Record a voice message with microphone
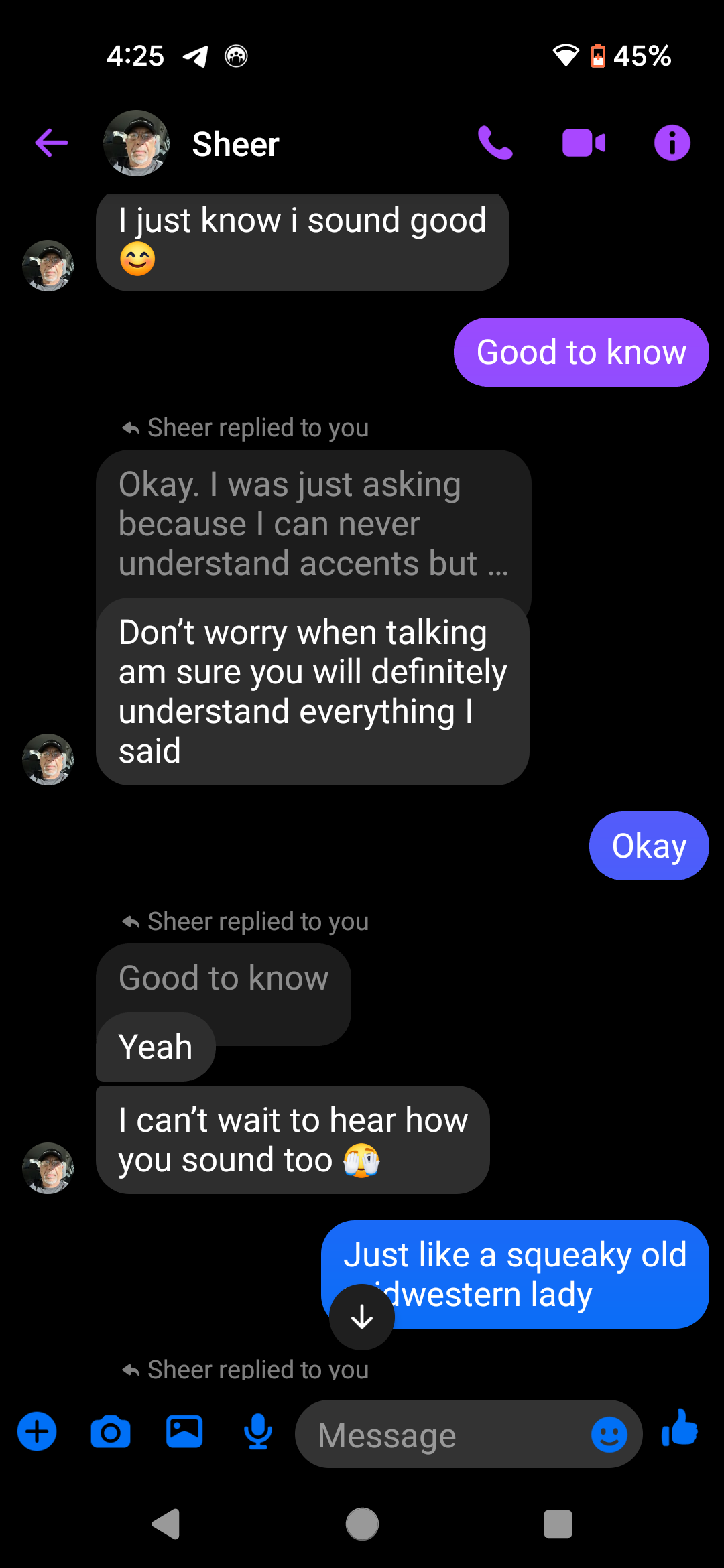This screenshot has width=724, height=1568. click(x=258, y=1432)
